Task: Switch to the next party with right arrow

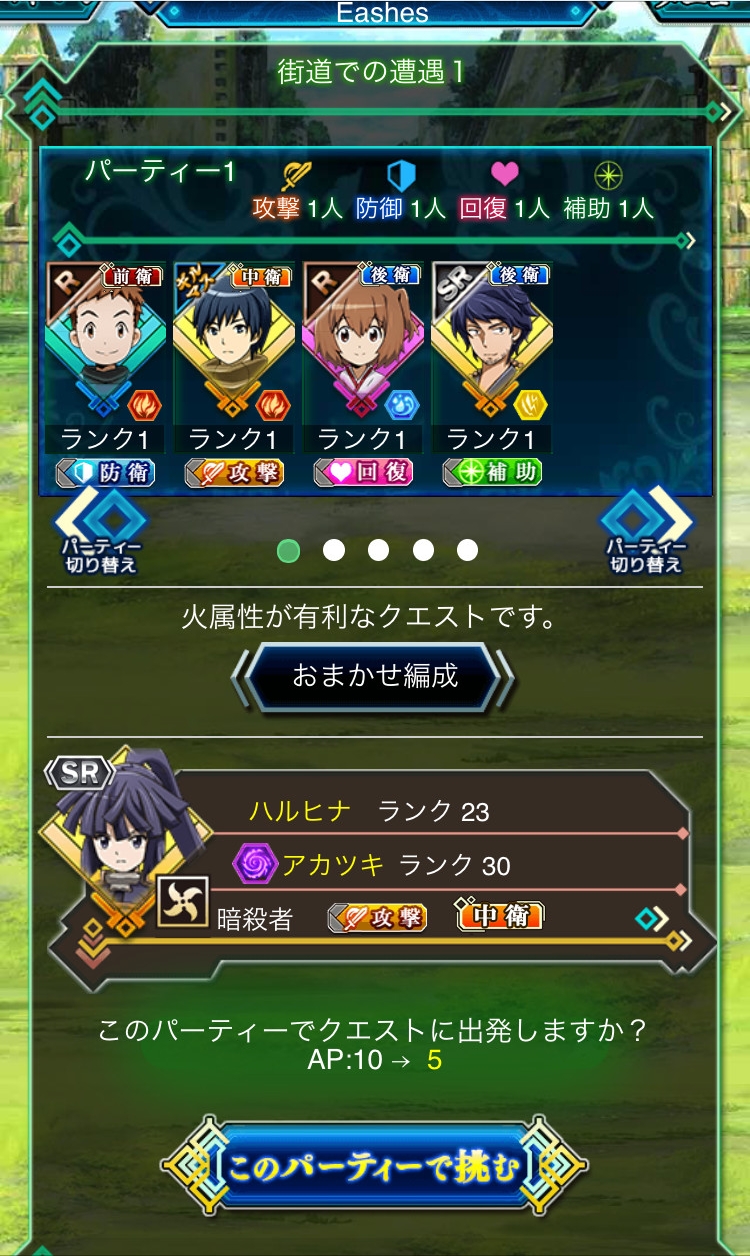Action: [647, 529]
